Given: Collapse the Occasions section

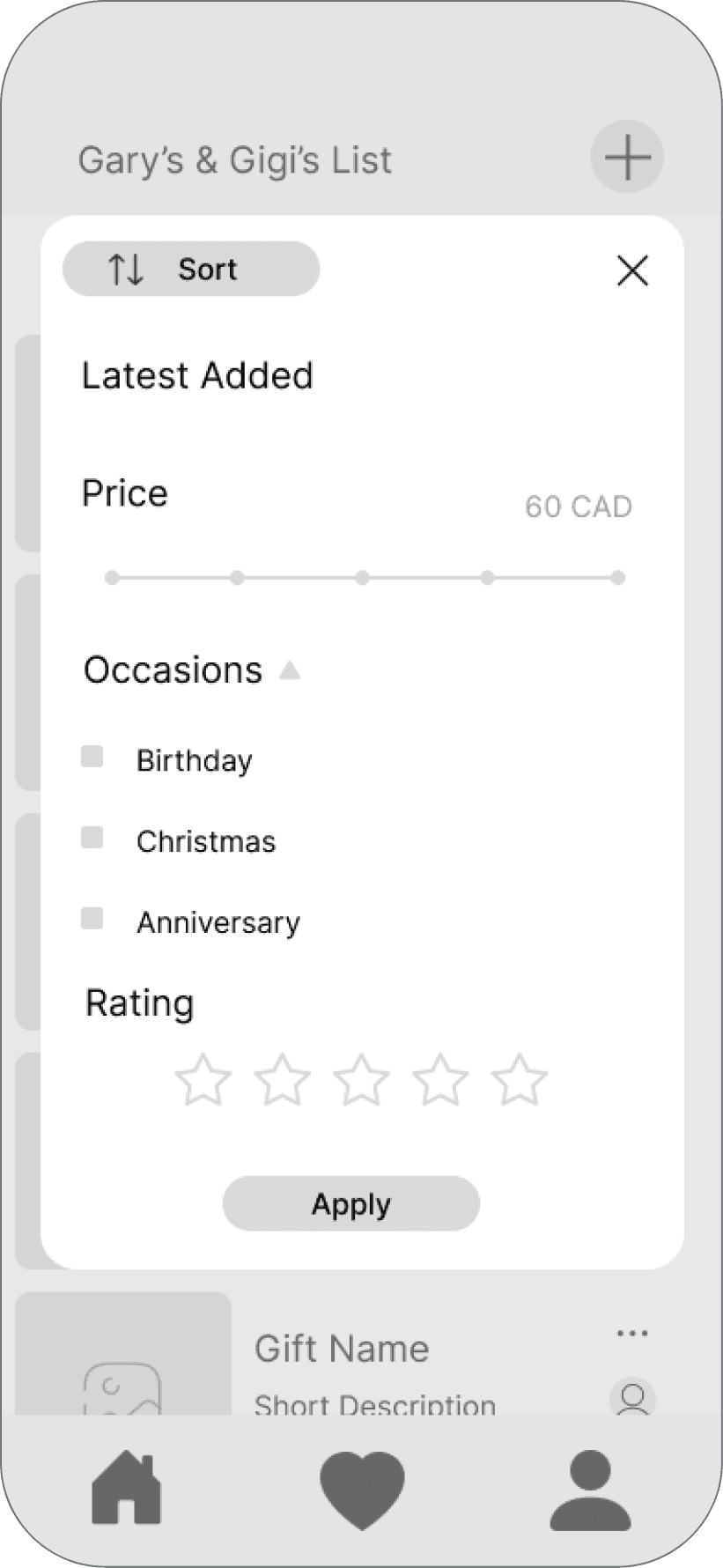Looking at the screenshot, I should [290, 671].
